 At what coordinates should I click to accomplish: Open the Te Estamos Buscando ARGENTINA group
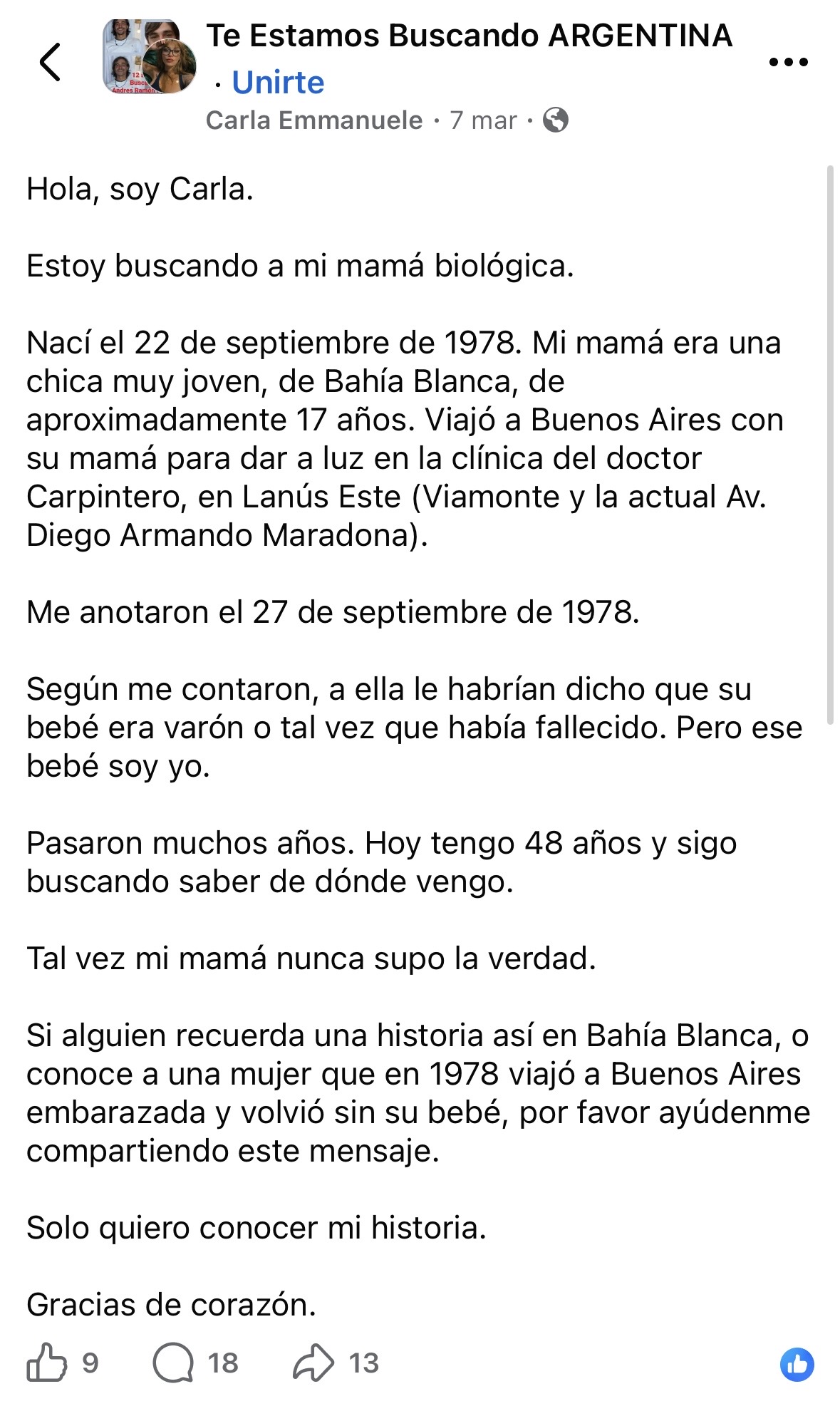(x=469, y=36)
